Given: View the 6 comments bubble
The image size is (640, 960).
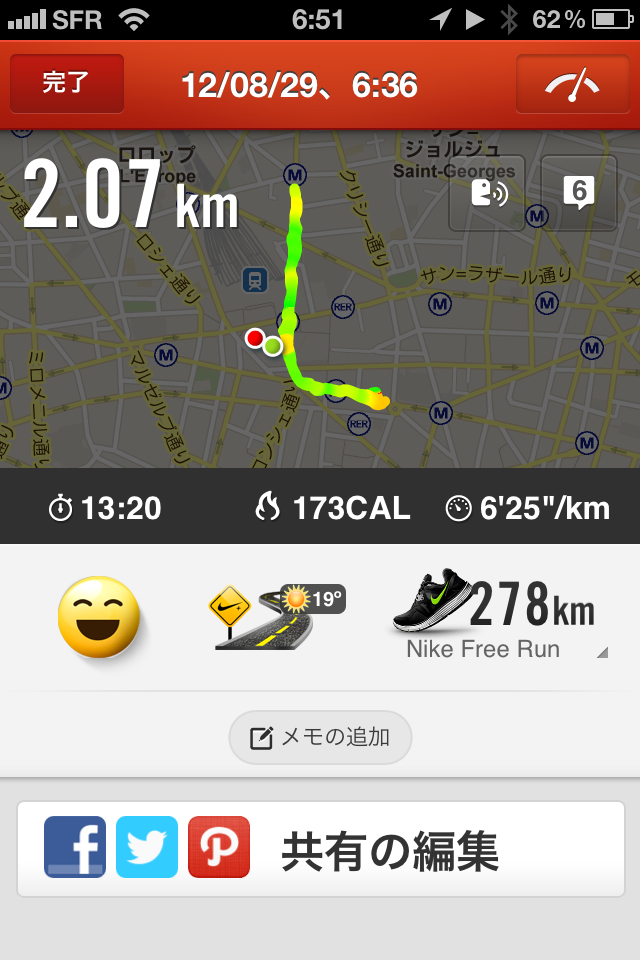Looking at the screenshot, I should [579, 193].
